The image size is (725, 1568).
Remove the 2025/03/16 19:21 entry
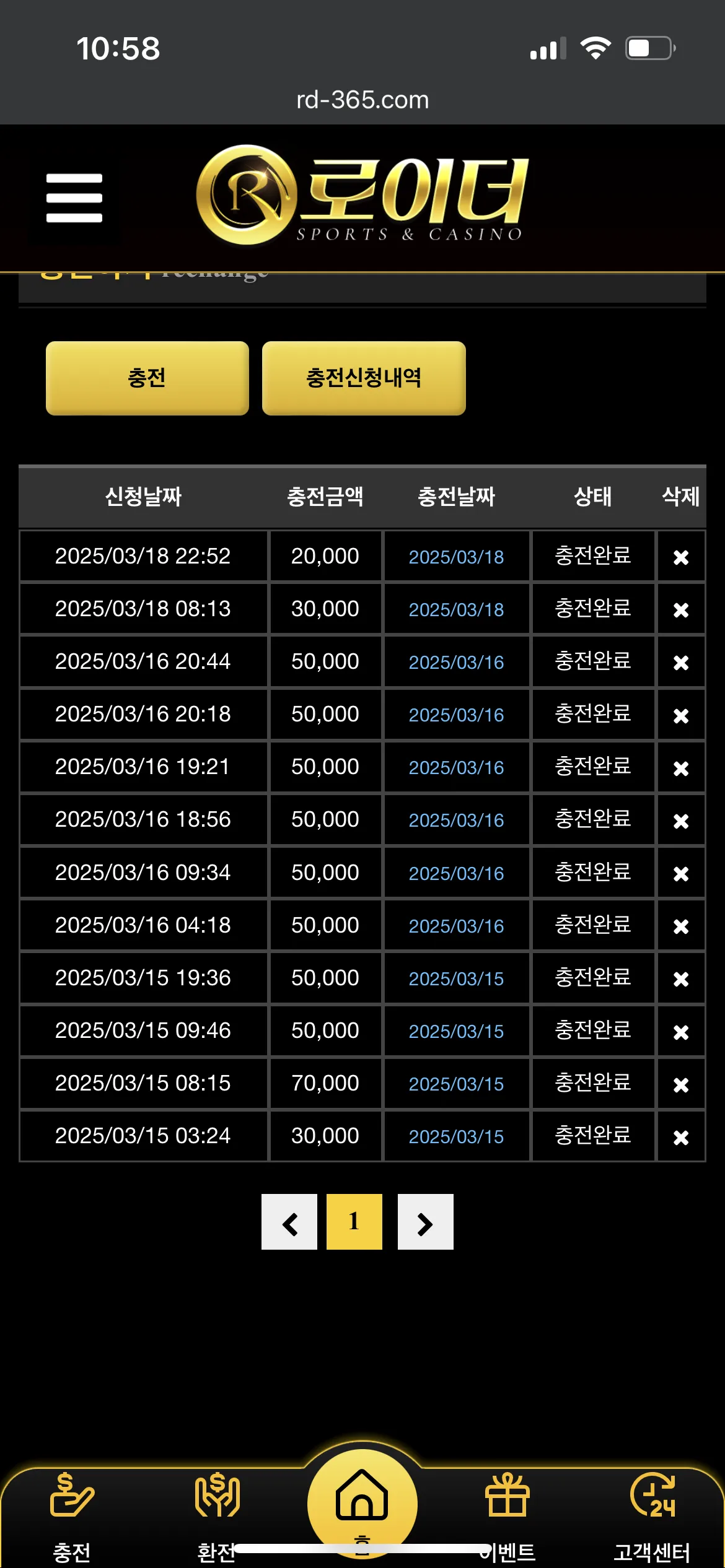(x=681, y=768)
